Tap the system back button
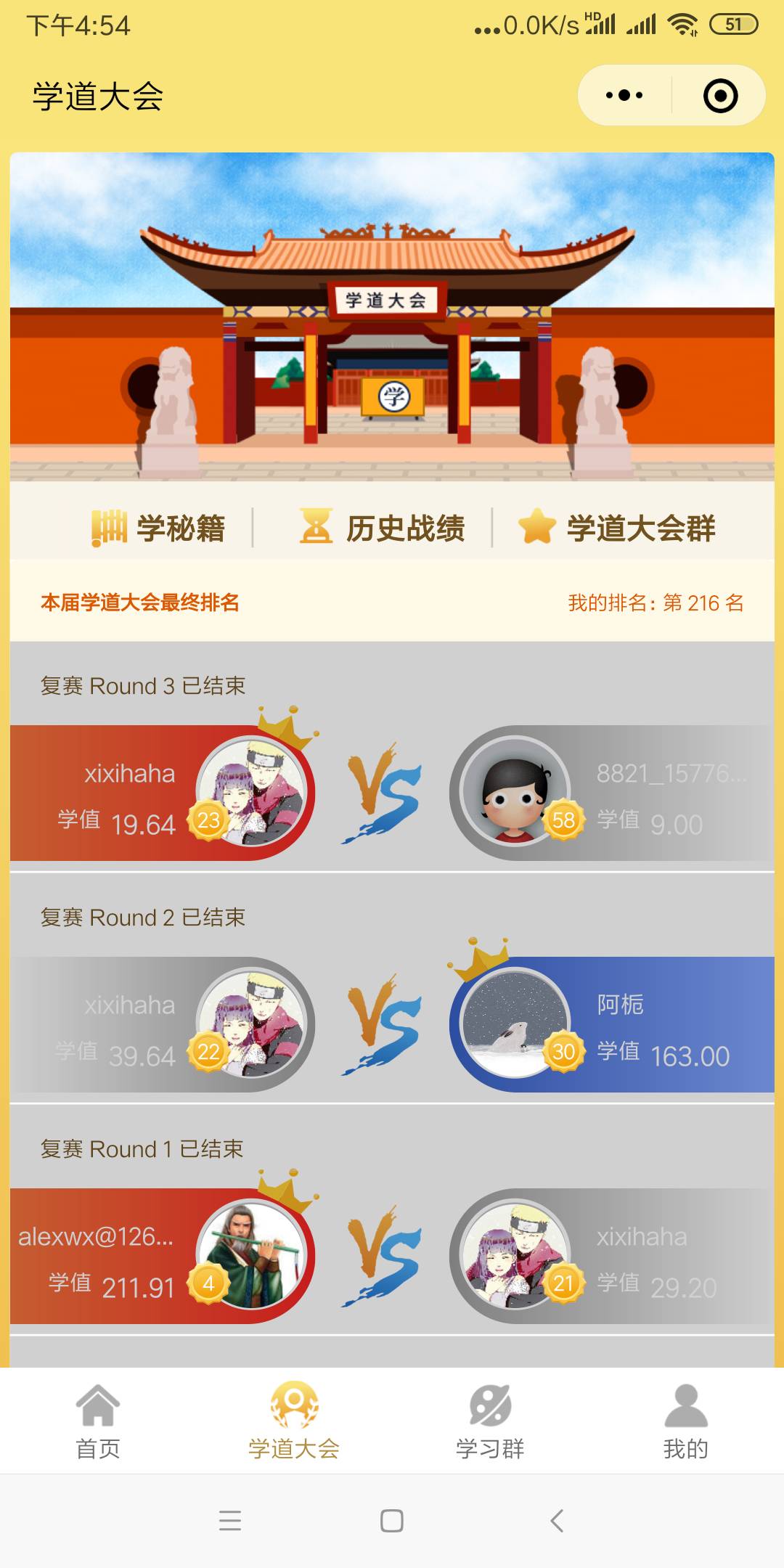This screenshot has width=784, height=1568. tap(557, 1520)
